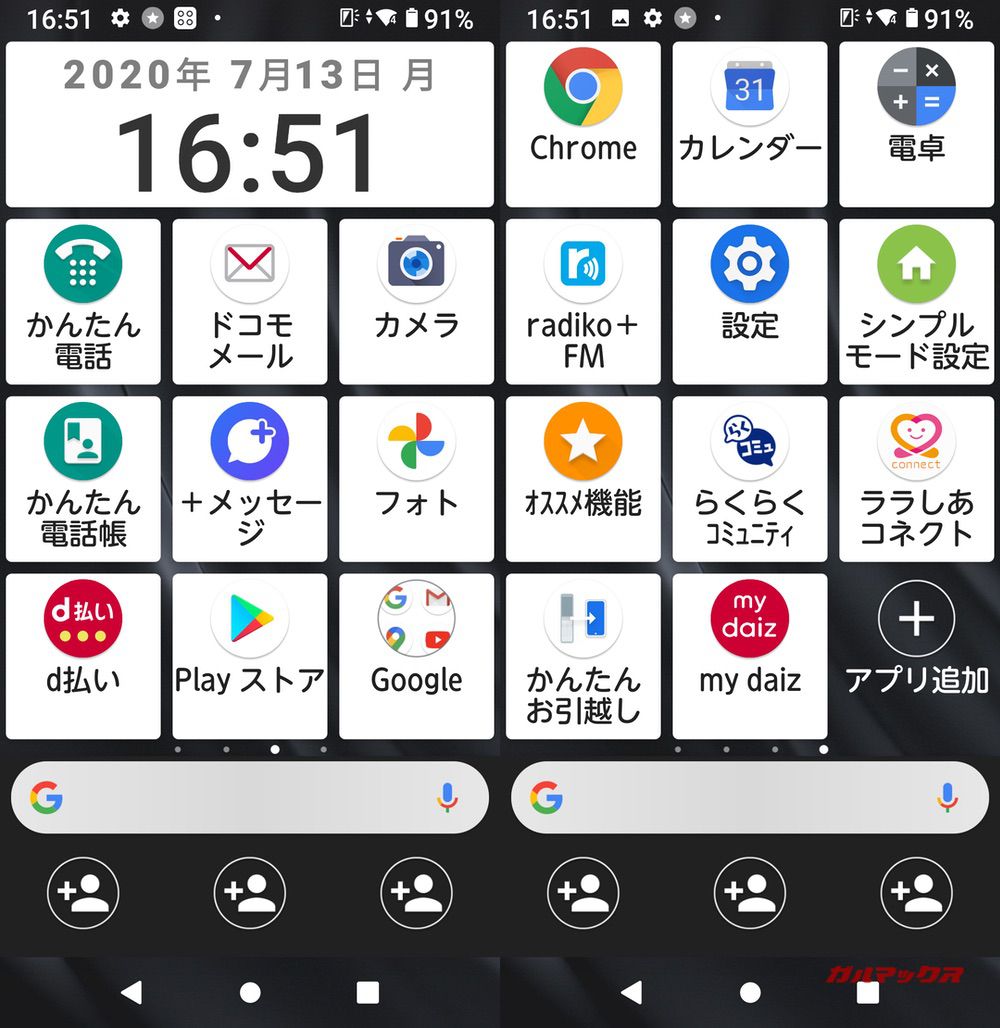Start voice search with the microphone

[449, 797]
